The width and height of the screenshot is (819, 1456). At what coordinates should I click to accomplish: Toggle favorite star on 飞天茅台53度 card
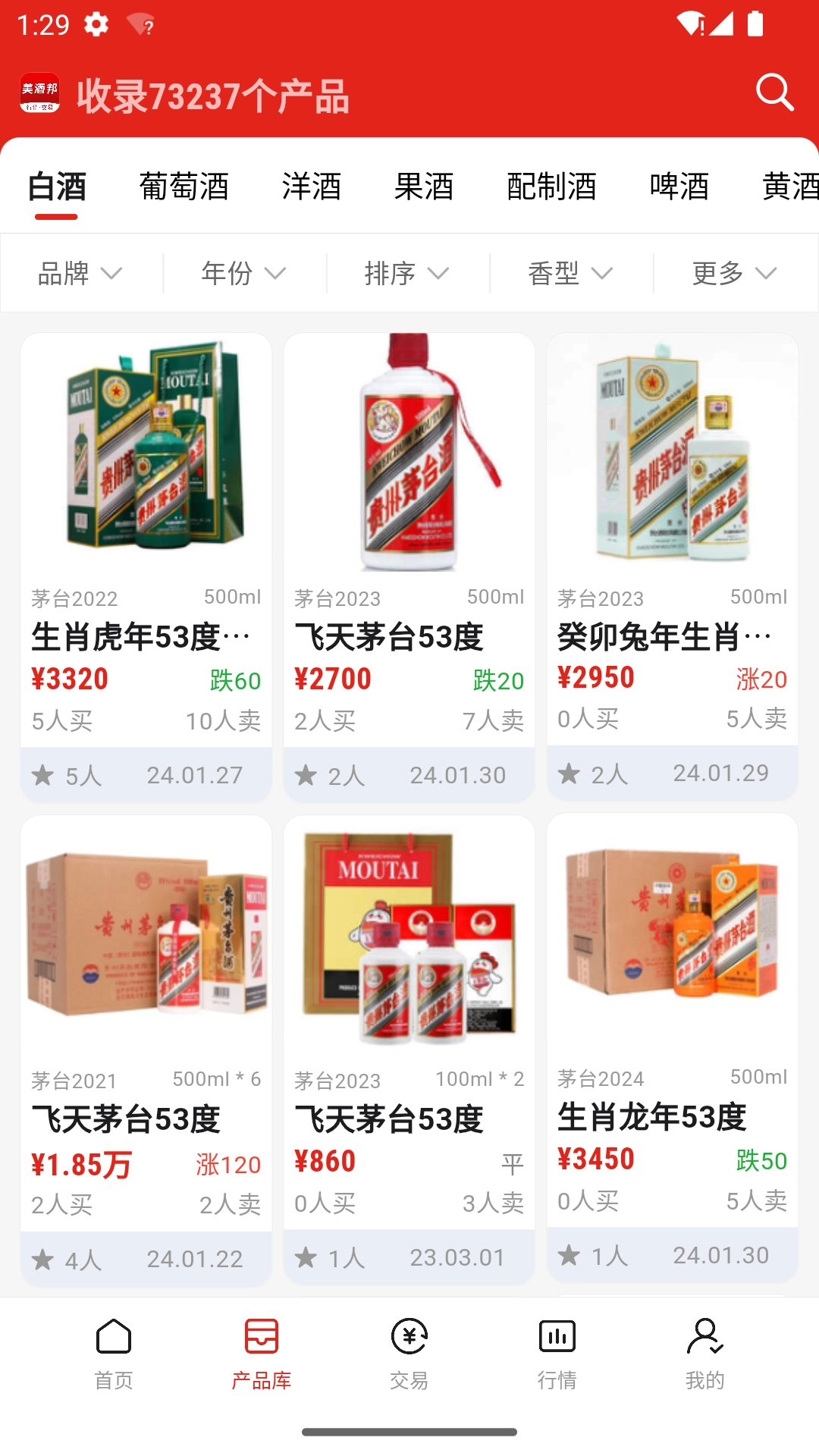pyautogui.click(x=306, y=775)
